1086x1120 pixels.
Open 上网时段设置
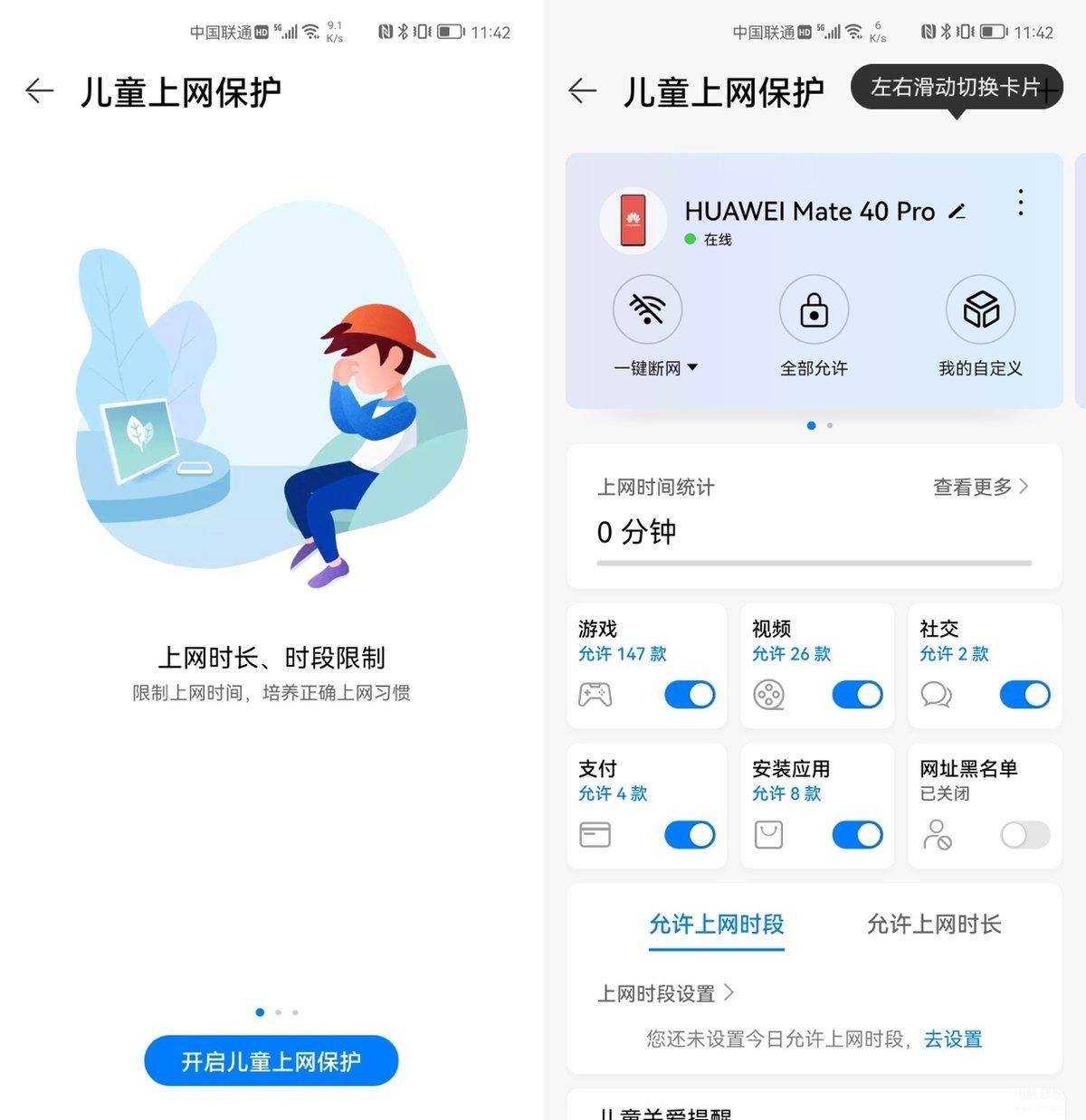(665, 993)
